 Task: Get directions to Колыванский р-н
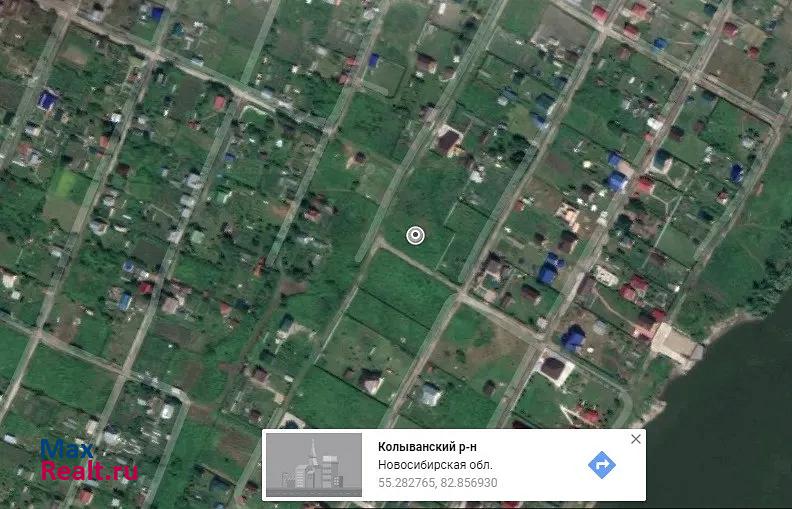pos(601,465)
